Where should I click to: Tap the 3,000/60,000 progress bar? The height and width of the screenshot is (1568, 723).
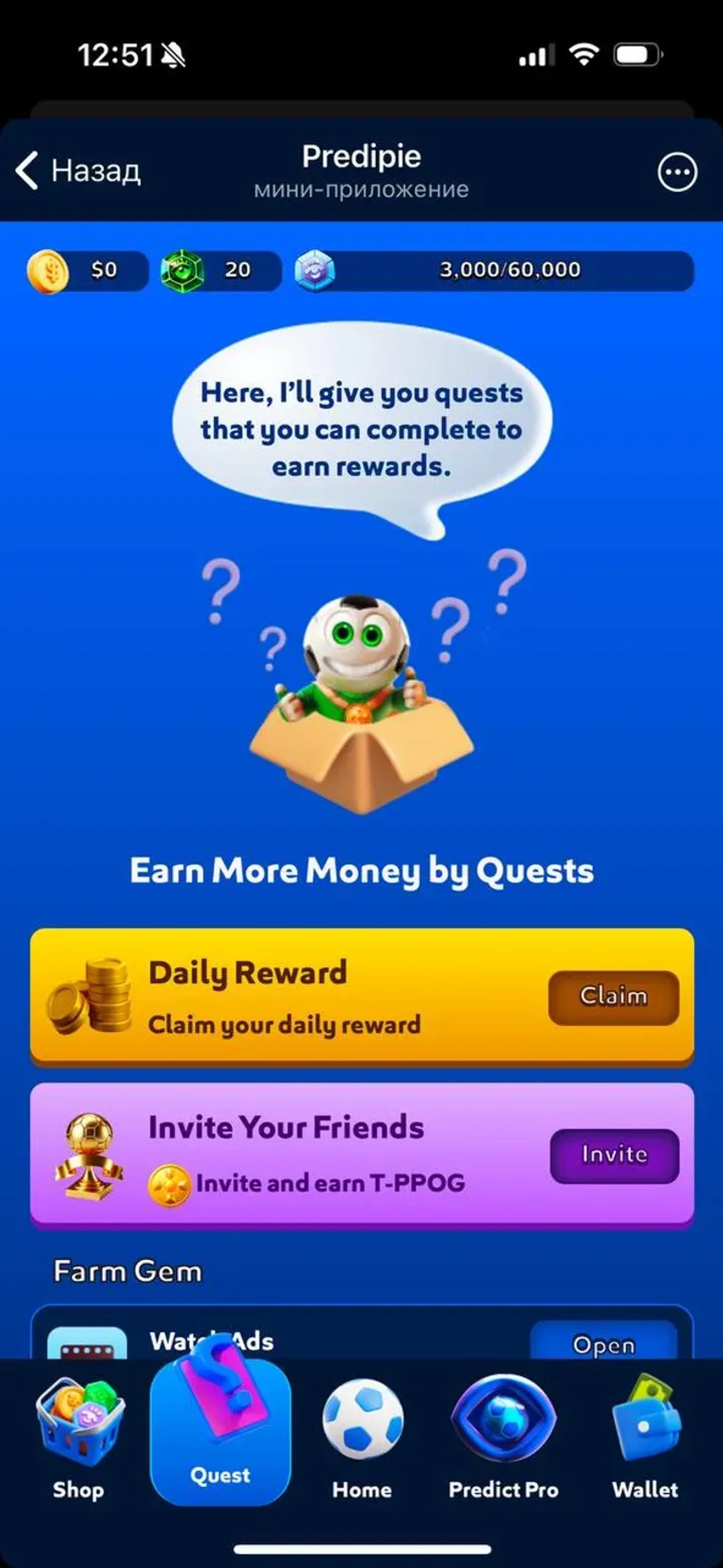(x=510, y=270)
